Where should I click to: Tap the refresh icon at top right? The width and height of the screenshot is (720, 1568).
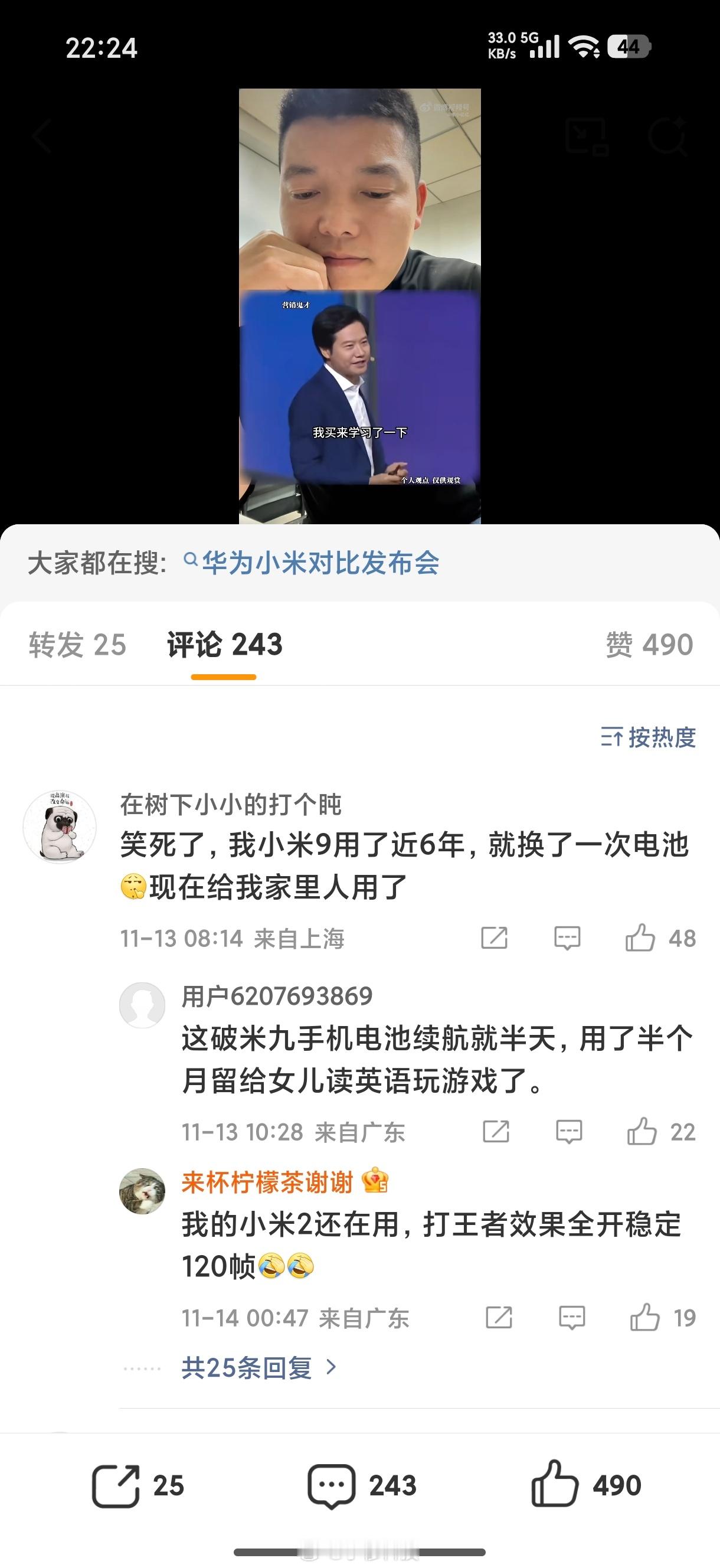[670, 136]
